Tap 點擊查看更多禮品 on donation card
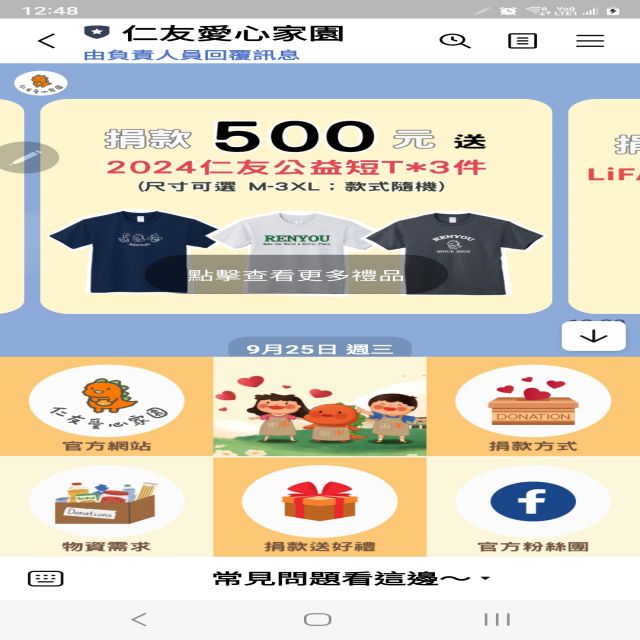Screen dimensions: 640x640 296,274
